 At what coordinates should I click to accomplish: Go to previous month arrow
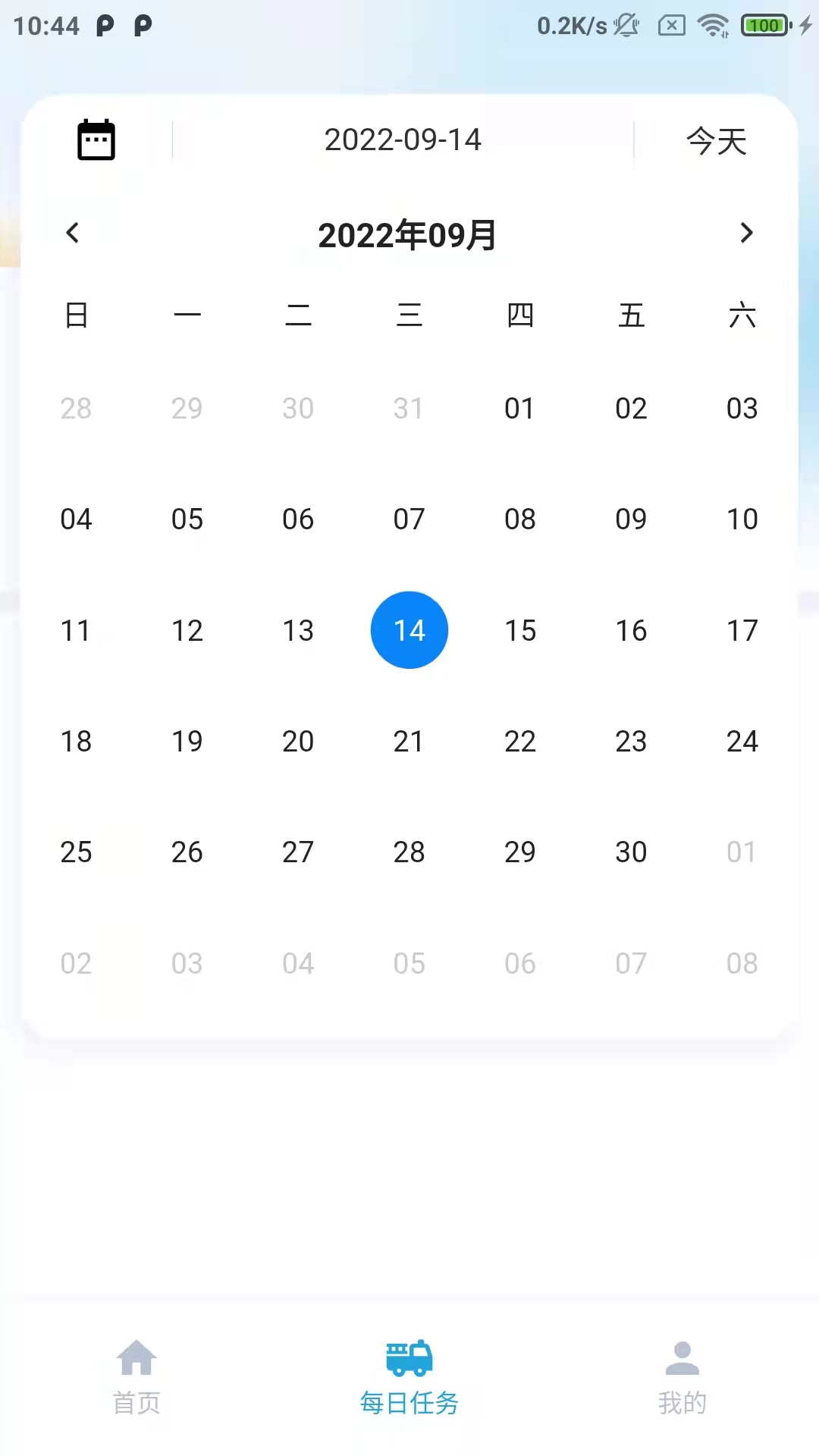73,233
